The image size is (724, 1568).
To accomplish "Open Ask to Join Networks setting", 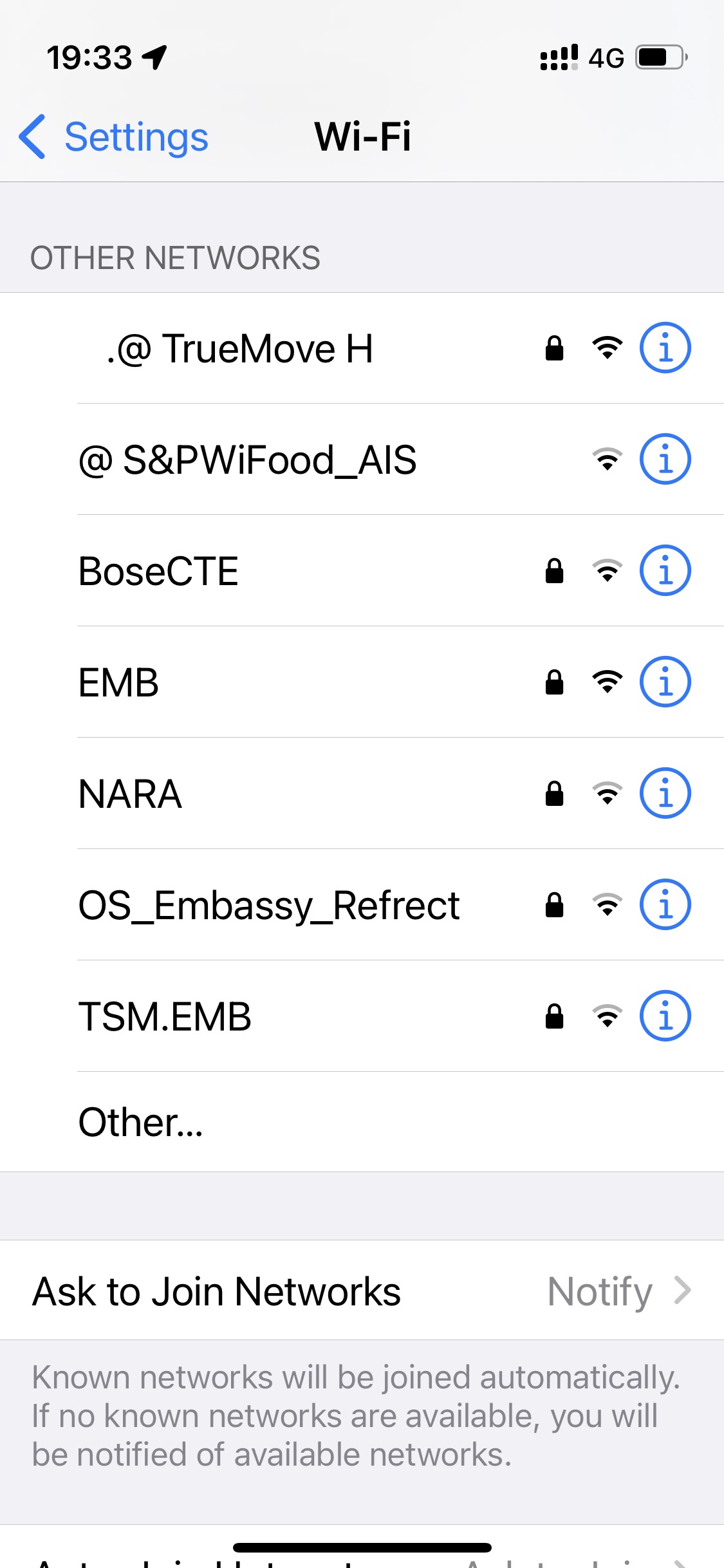I will tap(362, 1291).
